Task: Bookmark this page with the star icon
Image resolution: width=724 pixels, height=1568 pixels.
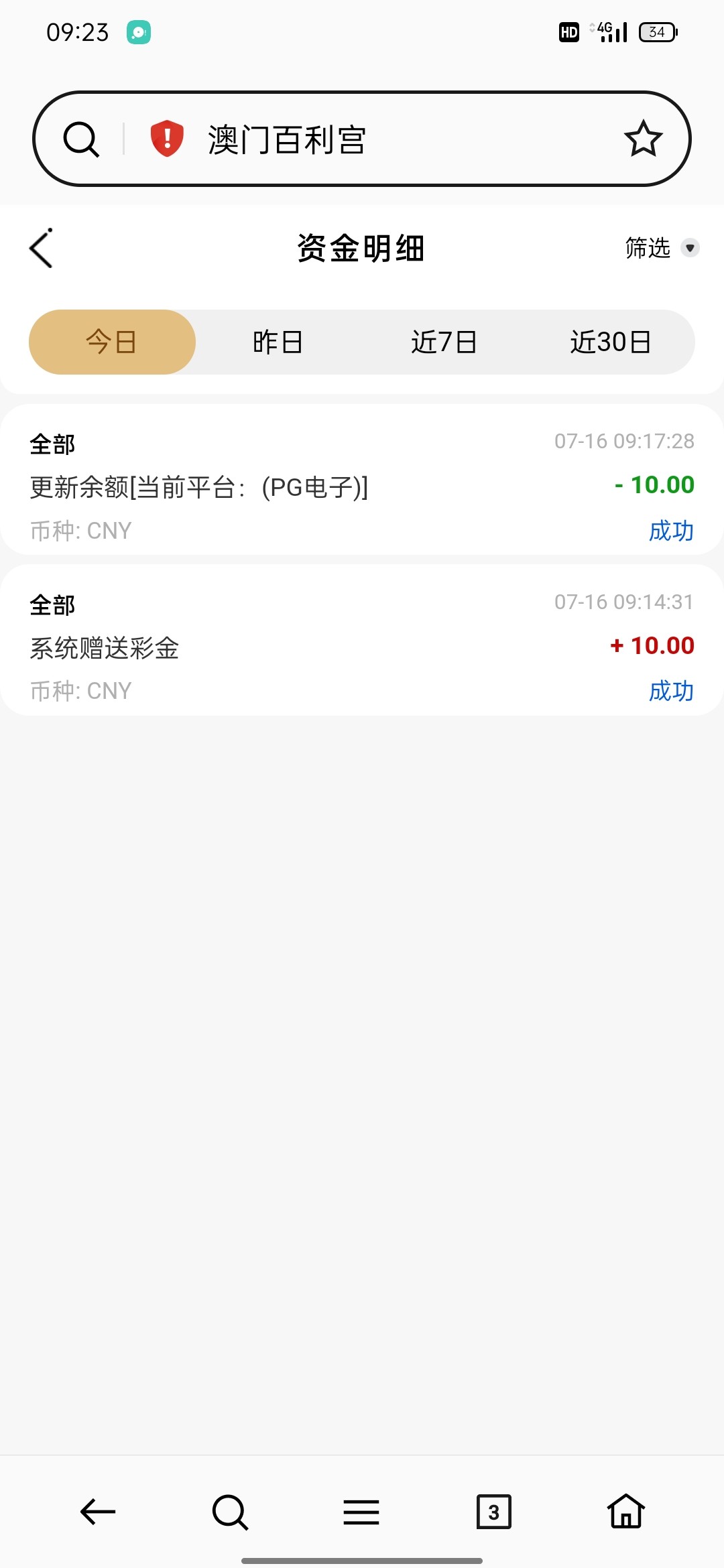Action: pos(643,139)
